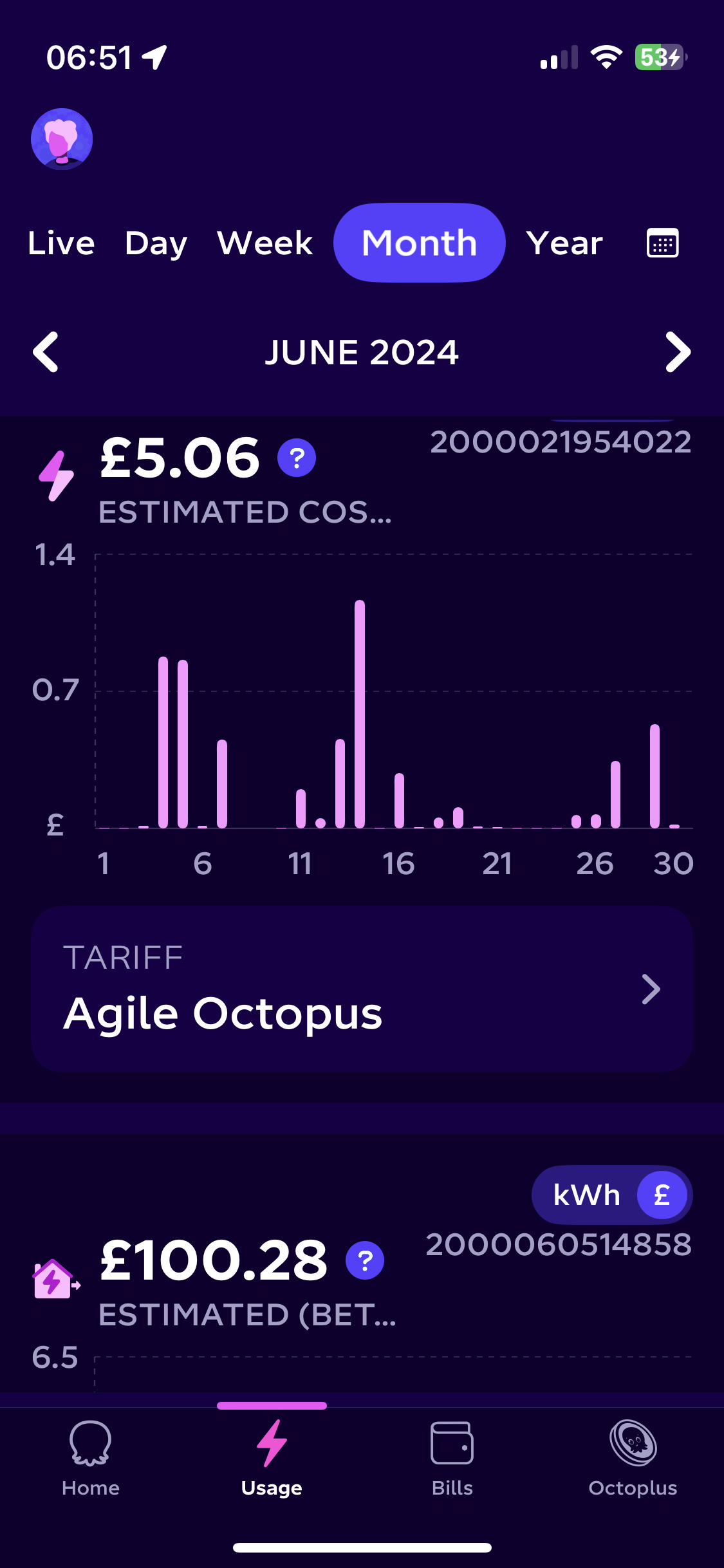724x1568 pixels.
Task: Go to the Home tab
Action: point(91,1459)
